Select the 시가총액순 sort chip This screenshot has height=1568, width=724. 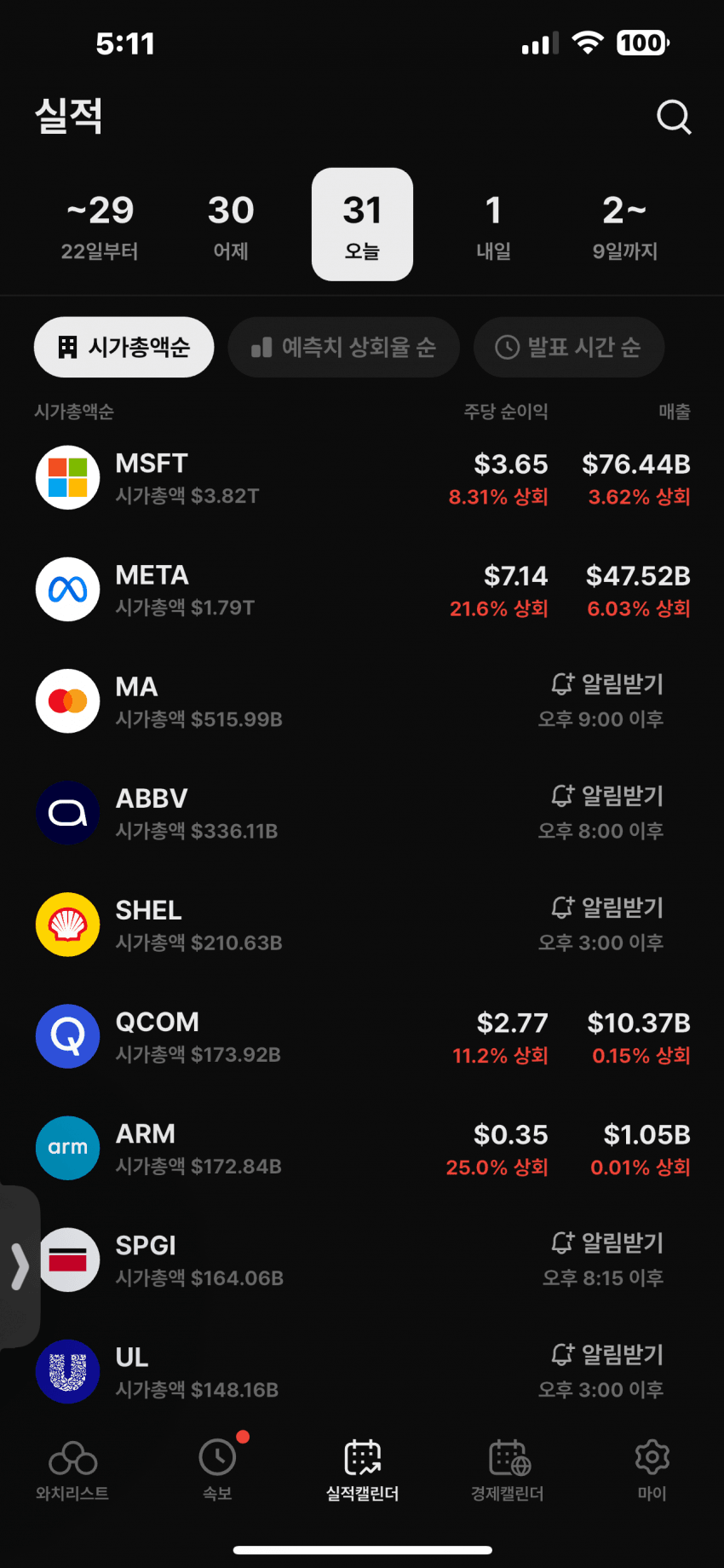point(124,348)
